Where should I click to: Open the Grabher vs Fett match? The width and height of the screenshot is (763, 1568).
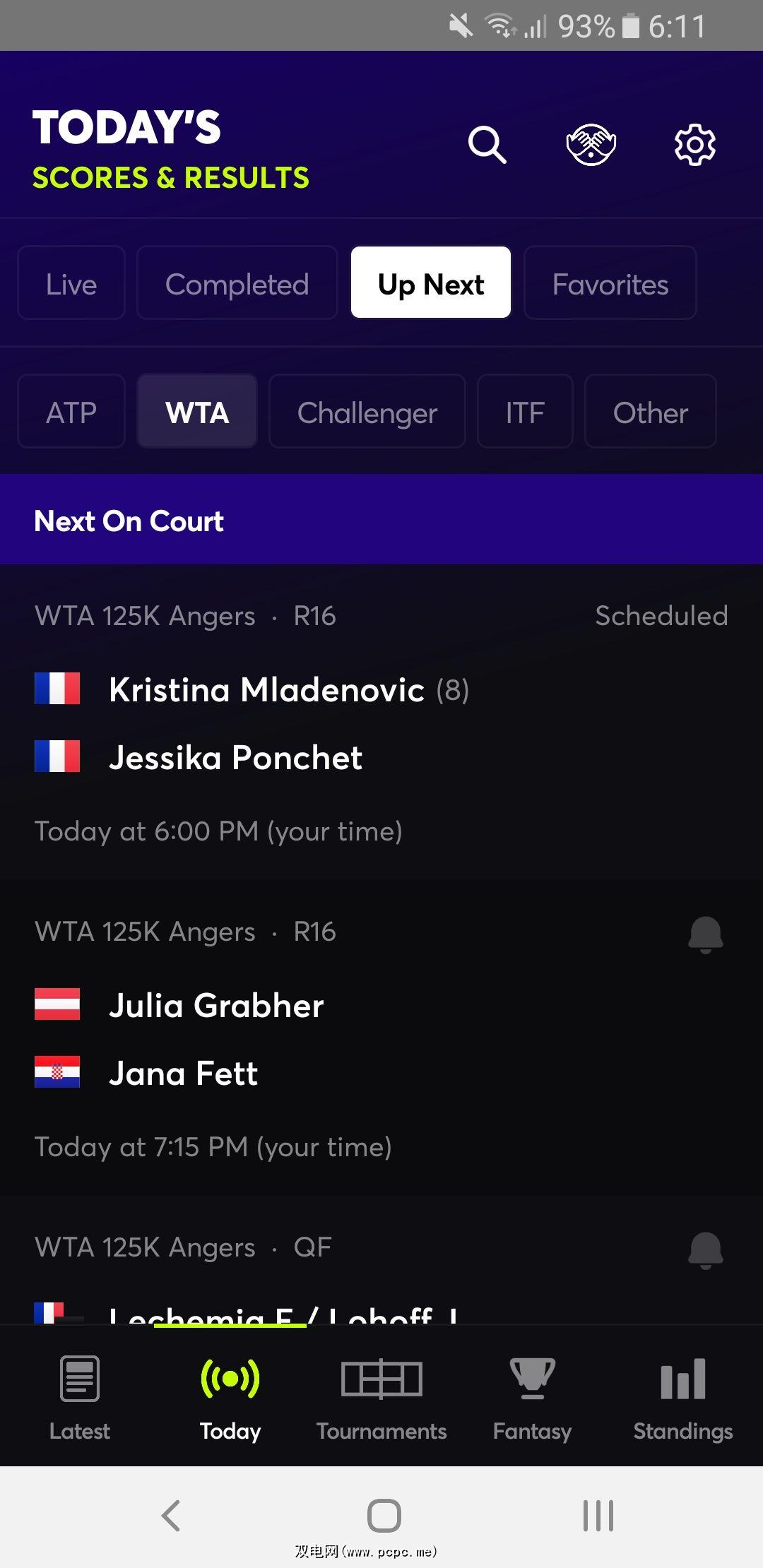tap(283, 1040)
